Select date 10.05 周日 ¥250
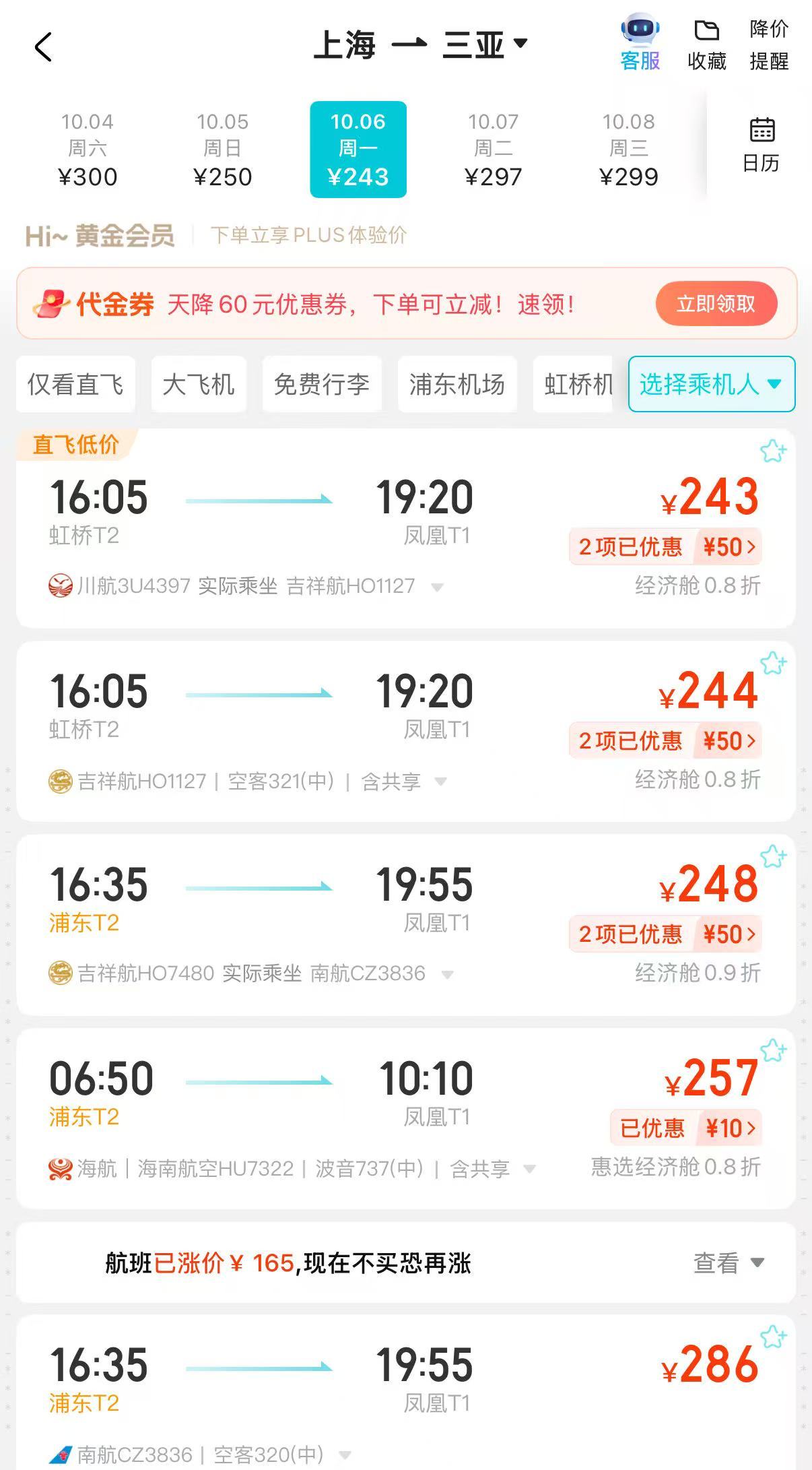Viewport: 812px width, 1470px height. point(222,150)
